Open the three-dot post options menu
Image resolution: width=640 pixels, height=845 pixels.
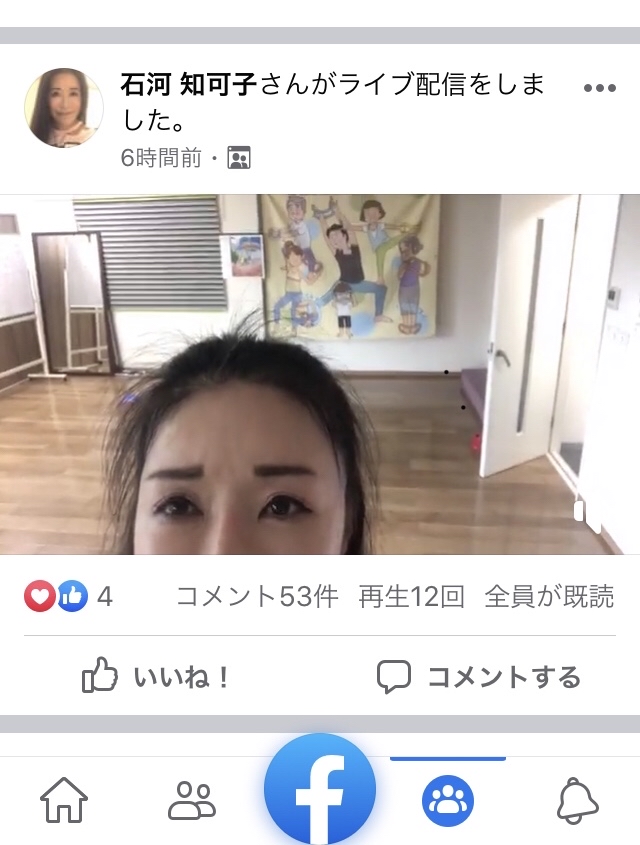coord(599,88)
